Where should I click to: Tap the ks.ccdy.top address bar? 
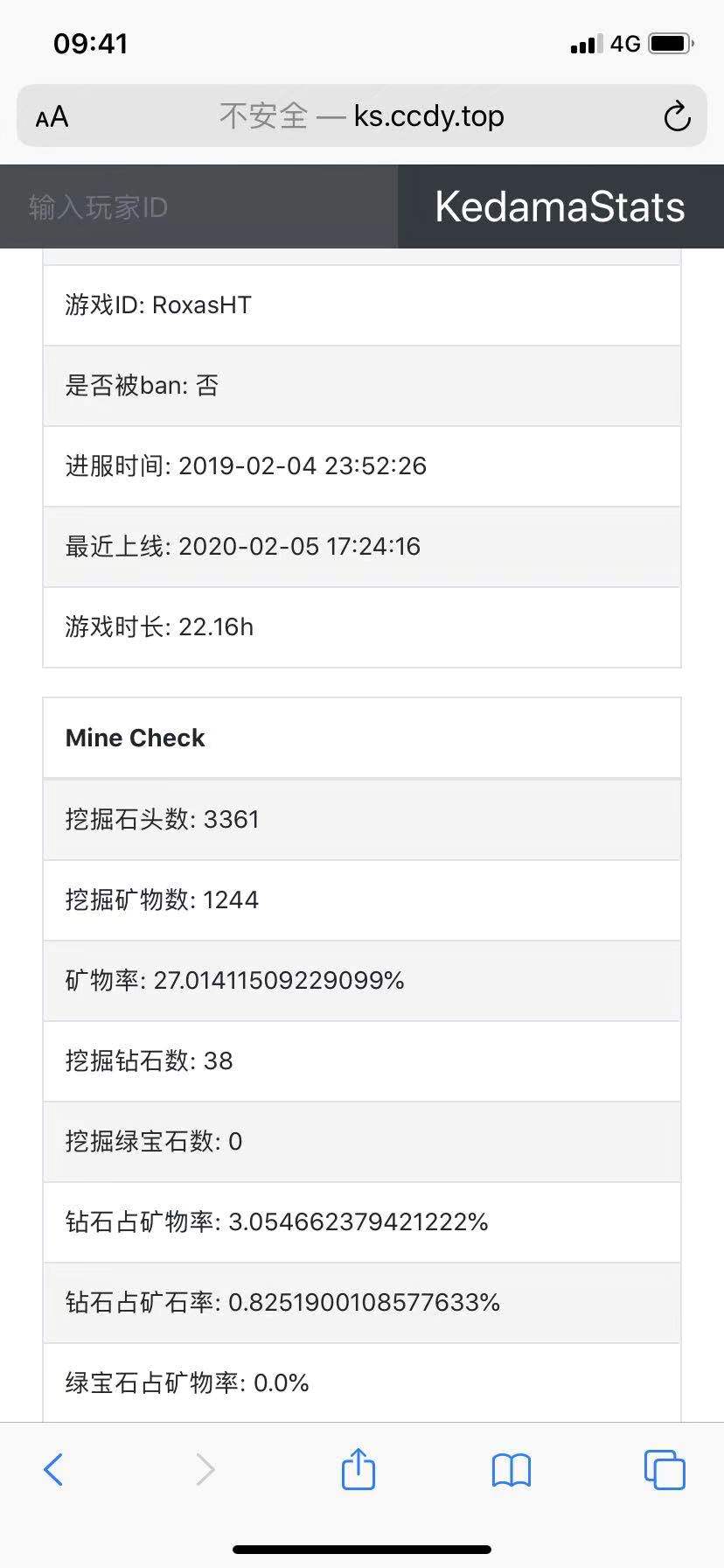point(362,116)
